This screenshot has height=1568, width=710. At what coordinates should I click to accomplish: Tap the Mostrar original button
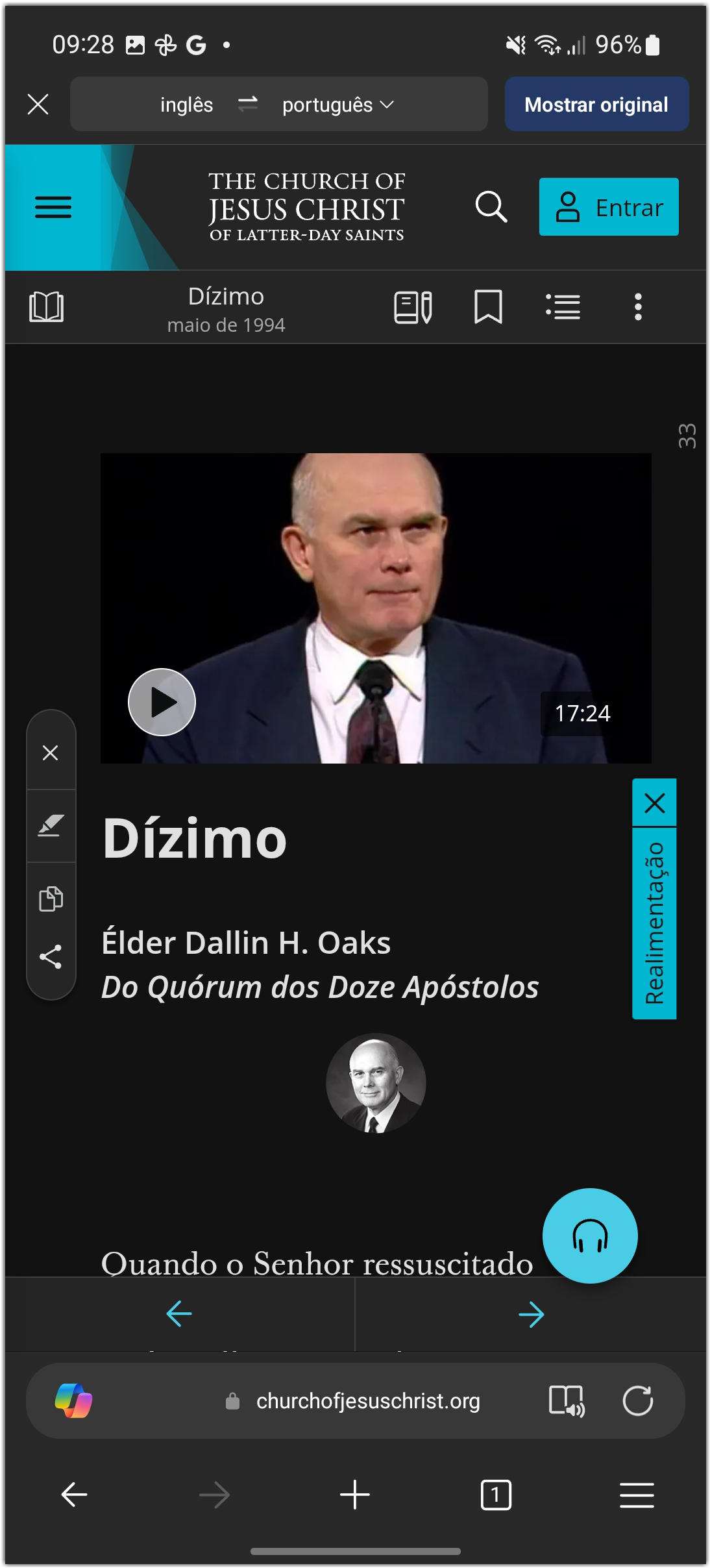pos(596,105)
